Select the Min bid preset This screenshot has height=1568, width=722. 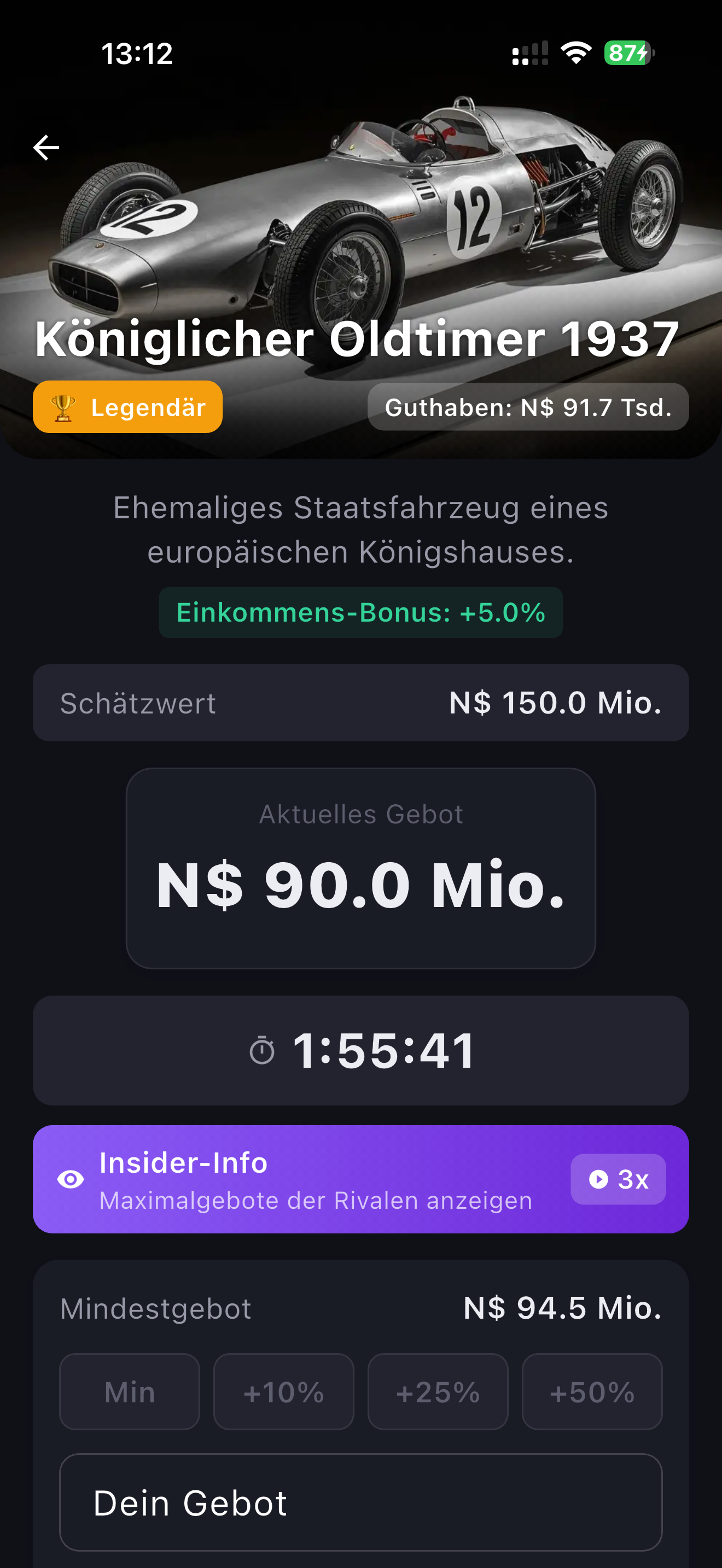[x=129, y=1392]
